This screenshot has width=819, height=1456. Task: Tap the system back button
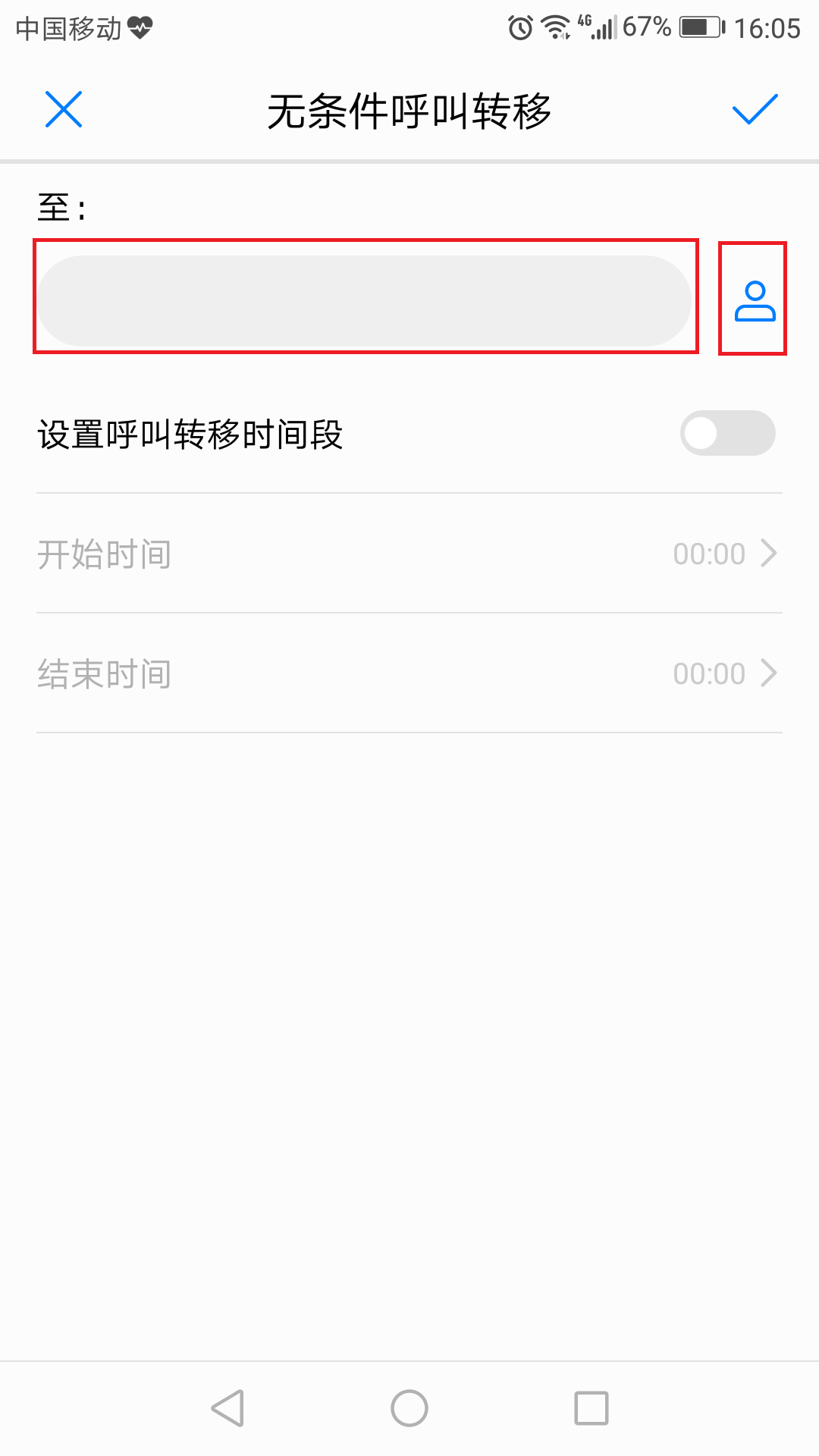[227, 1408]
